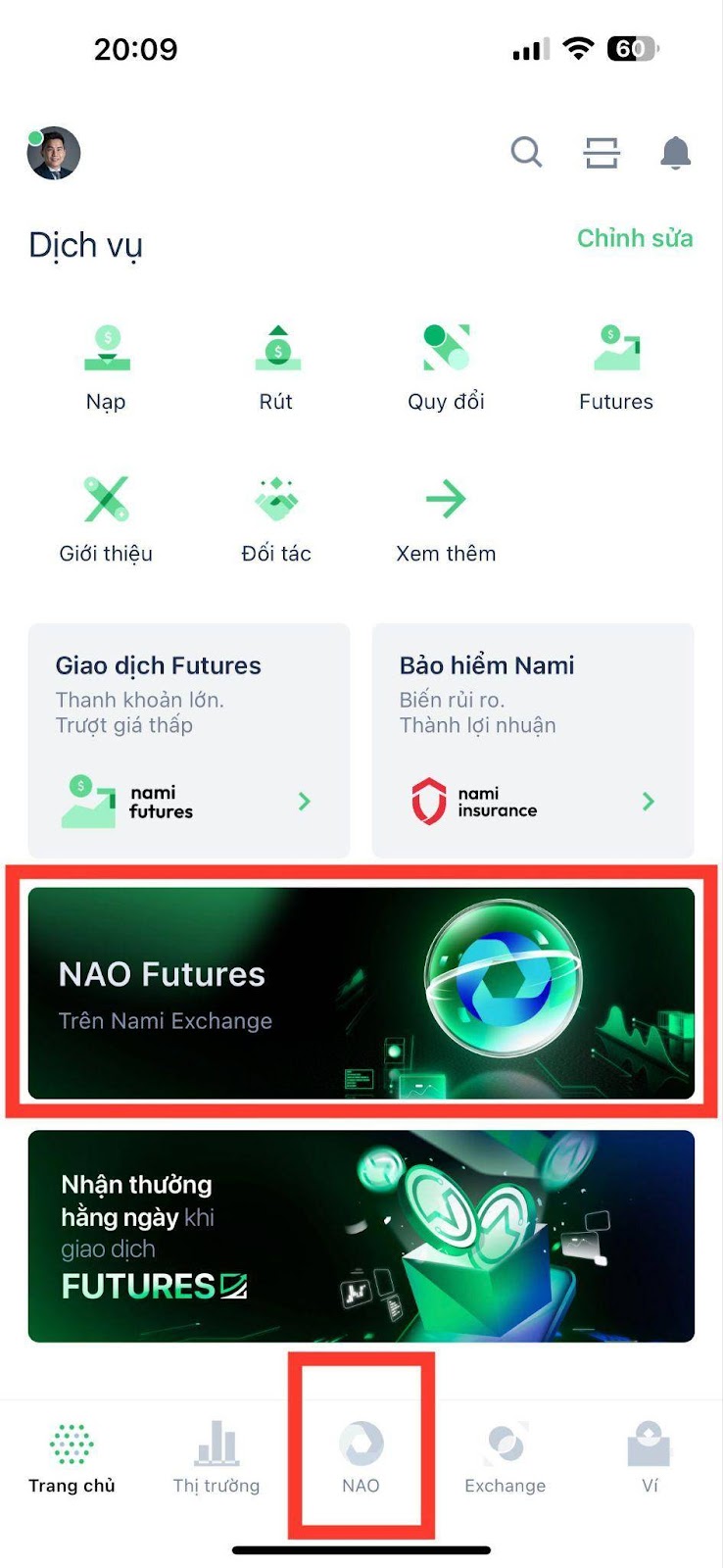Tap Chỉnh sửa to edit services
The image size is (723, 1568).
tap(635, 238)
